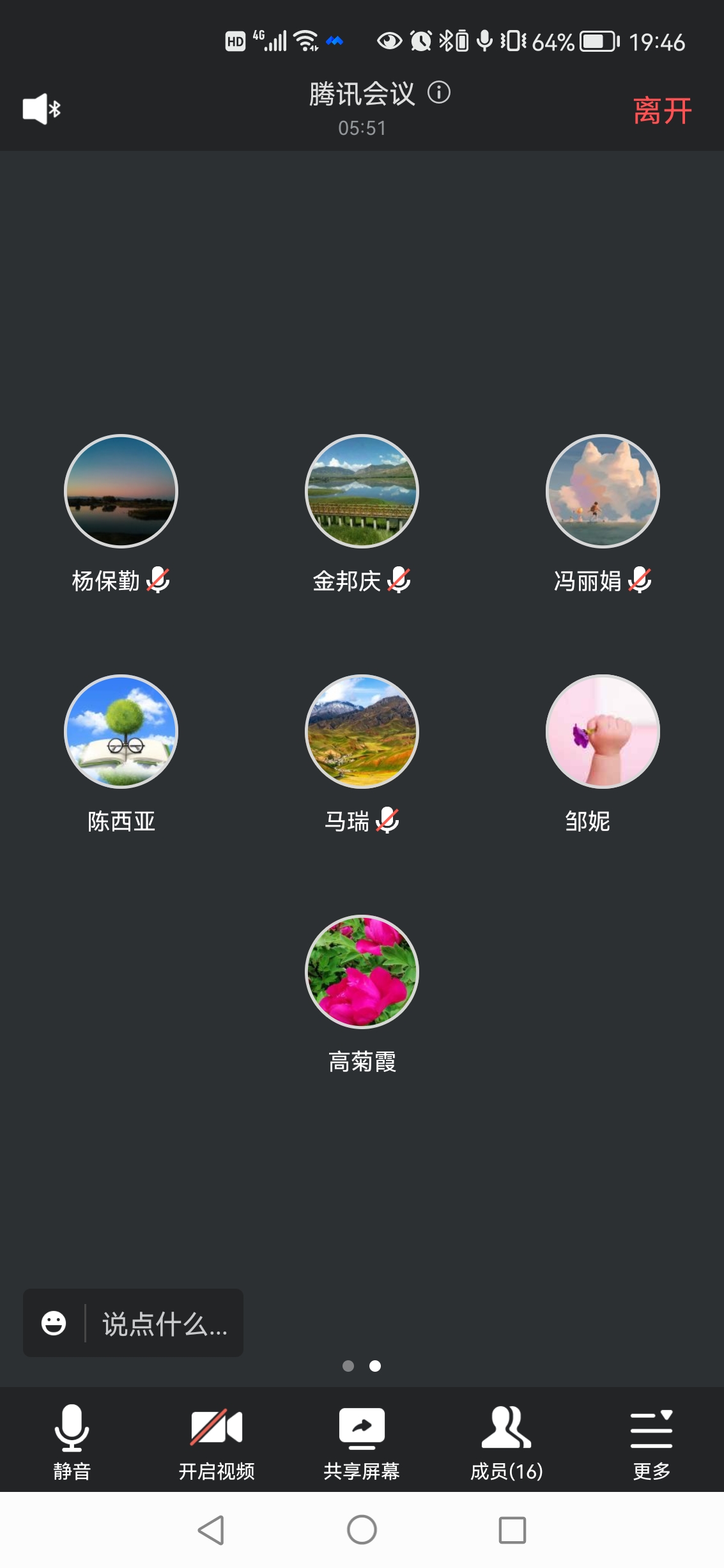Go back using system back button

(x=212, y=1530)
